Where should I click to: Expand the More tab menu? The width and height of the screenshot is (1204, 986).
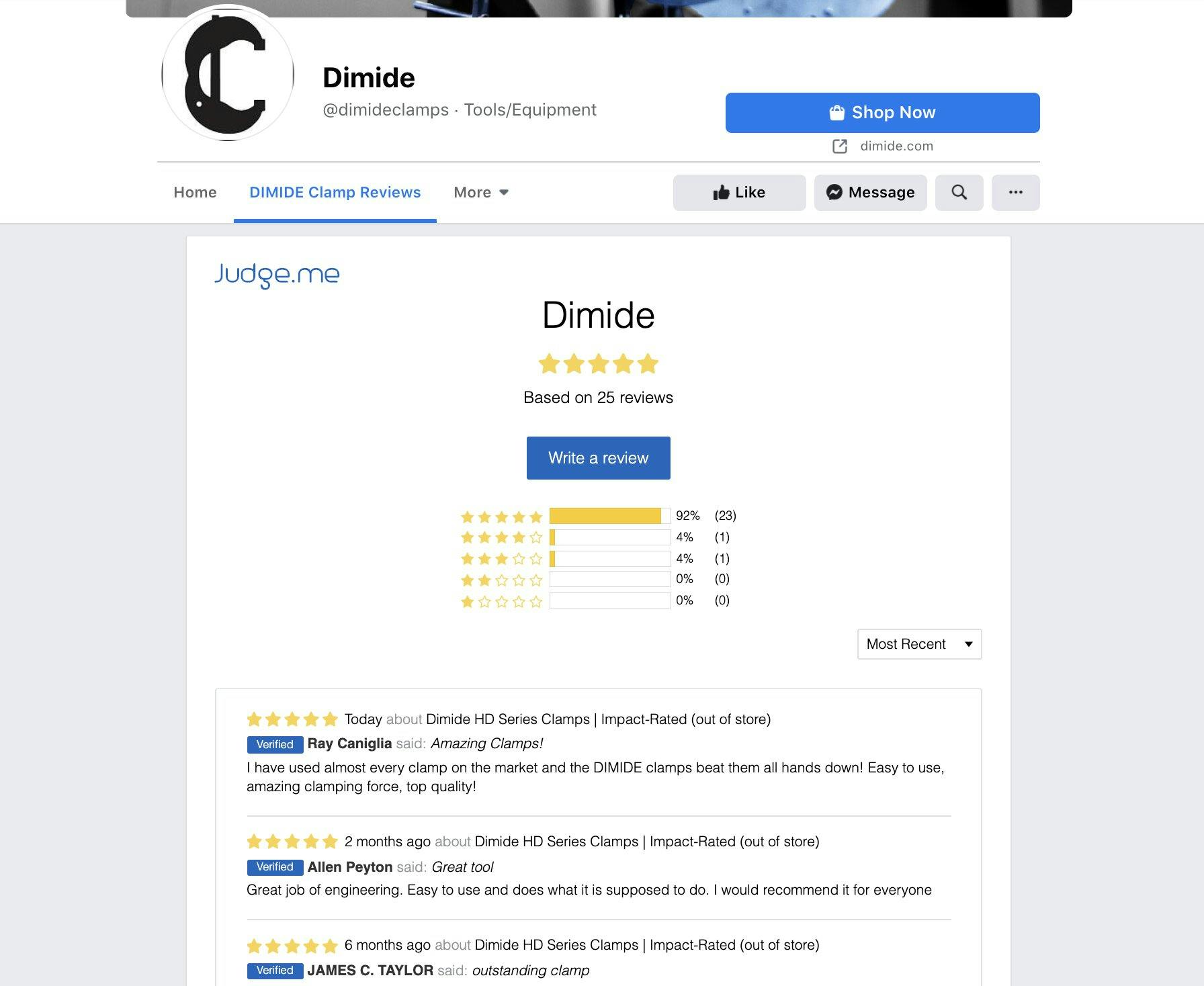[480, 193]
